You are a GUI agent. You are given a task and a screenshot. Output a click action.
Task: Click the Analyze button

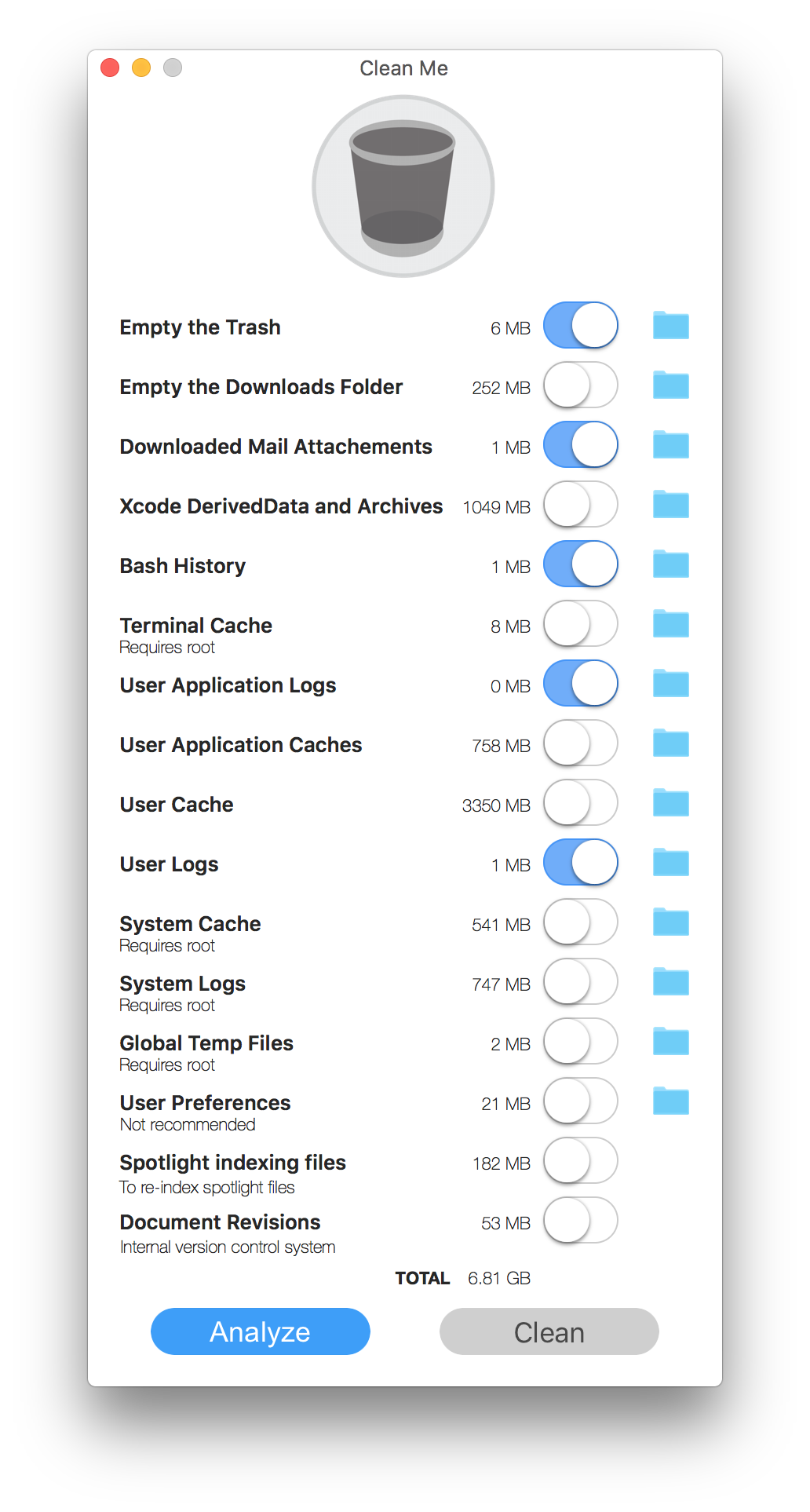tap(260, 1331)
